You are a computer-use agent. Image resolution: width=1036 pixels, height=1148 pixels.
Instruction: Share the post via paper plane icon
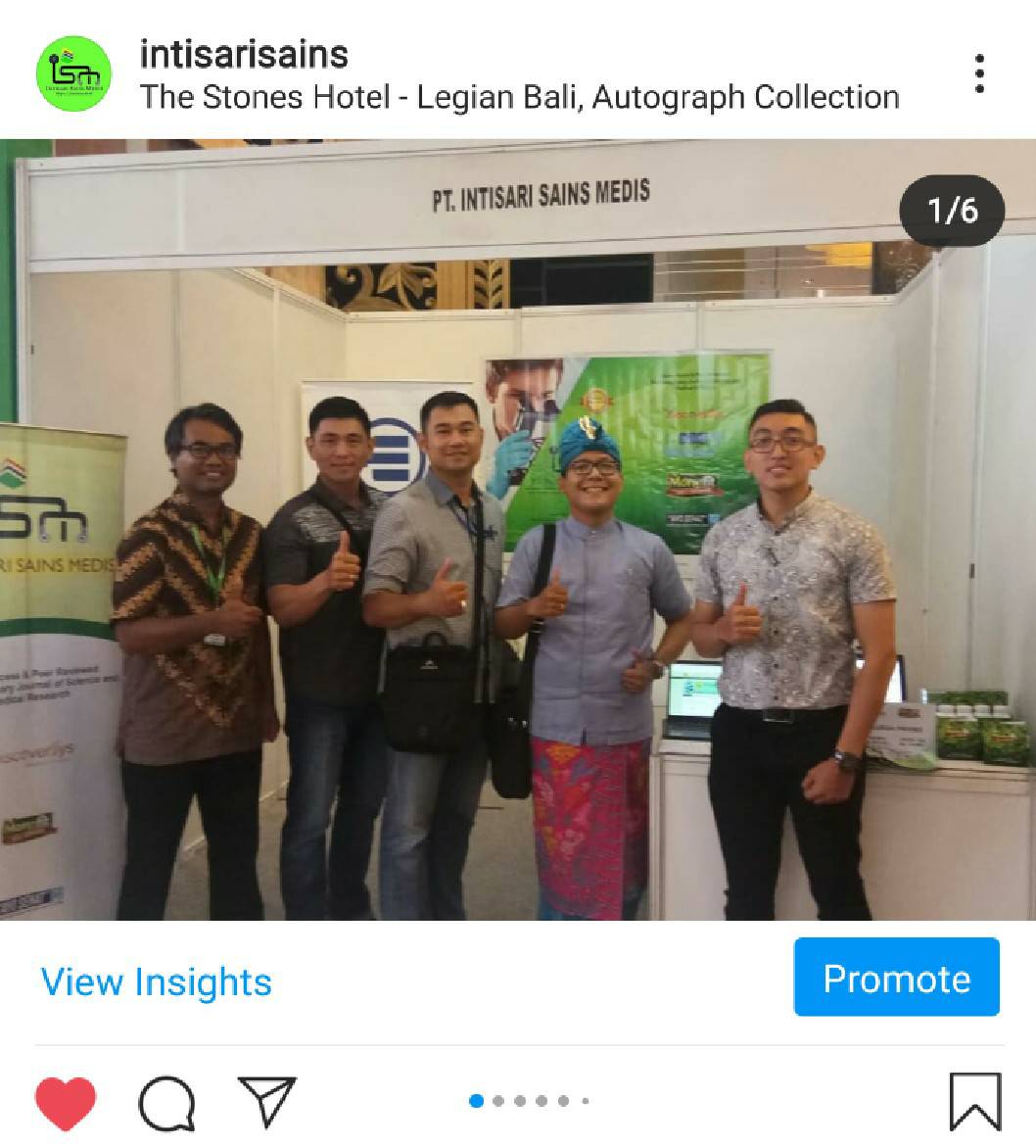266,1102
